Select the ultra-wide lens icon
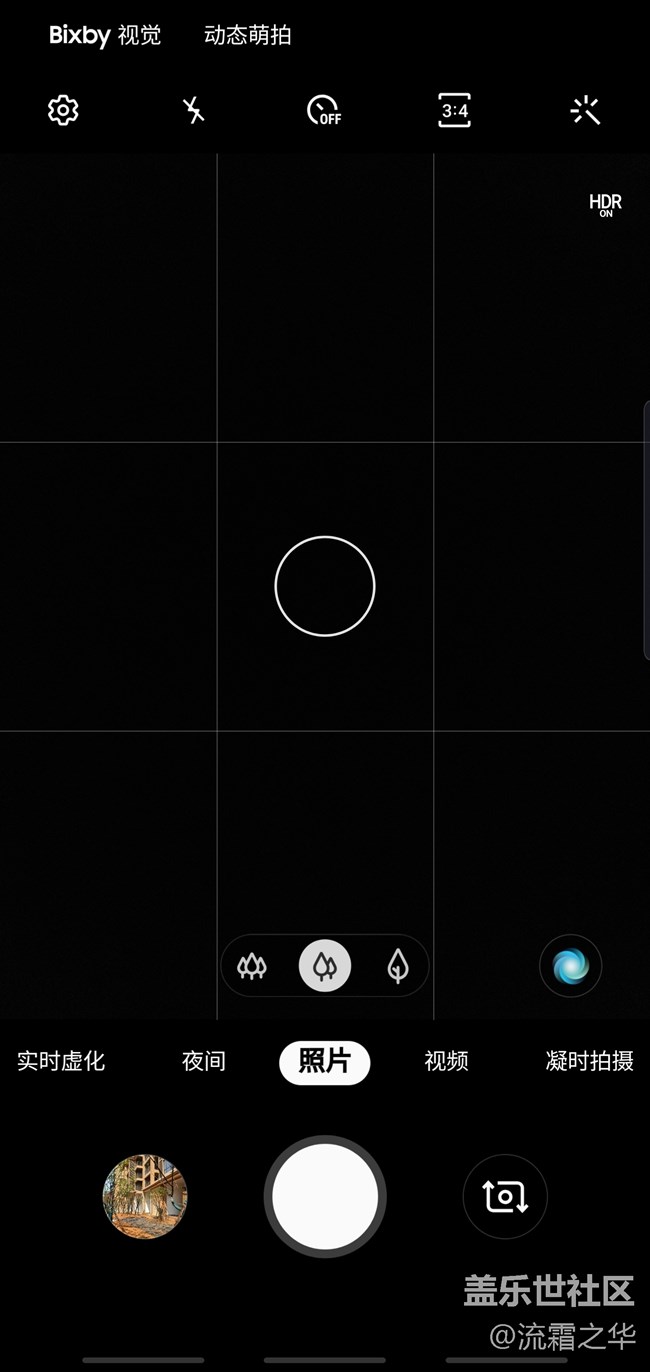 pos(252,966)
